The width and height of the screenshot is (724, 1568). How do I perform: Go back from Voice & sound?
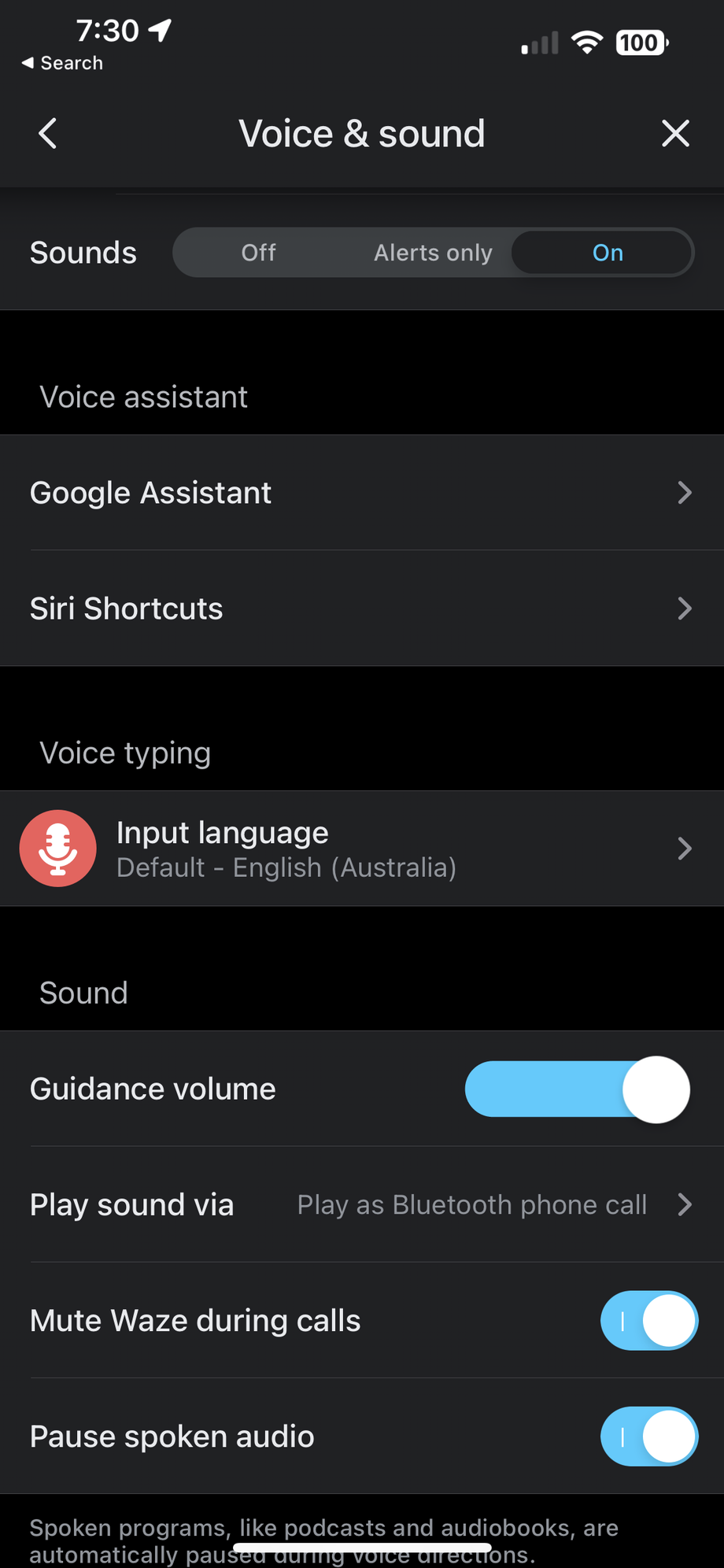48,133
